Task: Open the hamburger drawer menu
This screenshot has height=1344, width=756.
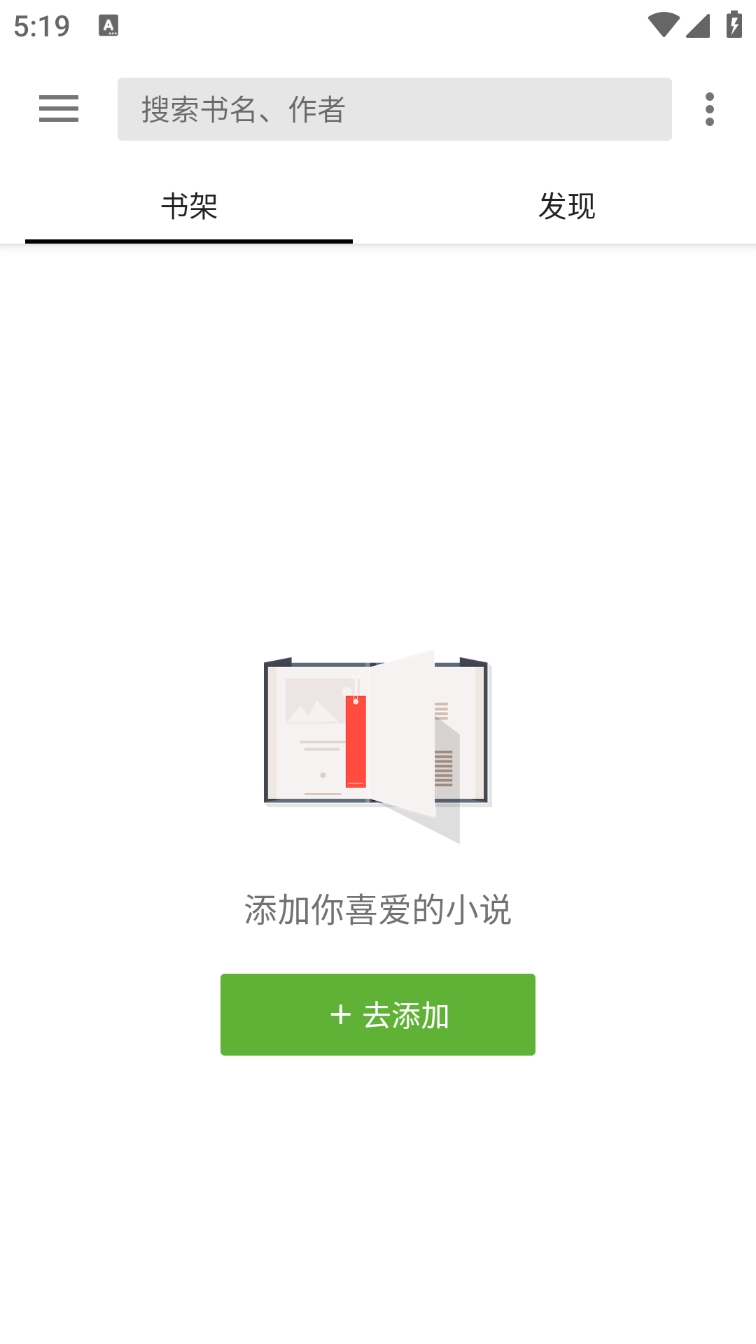Action: [x=58, y=108]
